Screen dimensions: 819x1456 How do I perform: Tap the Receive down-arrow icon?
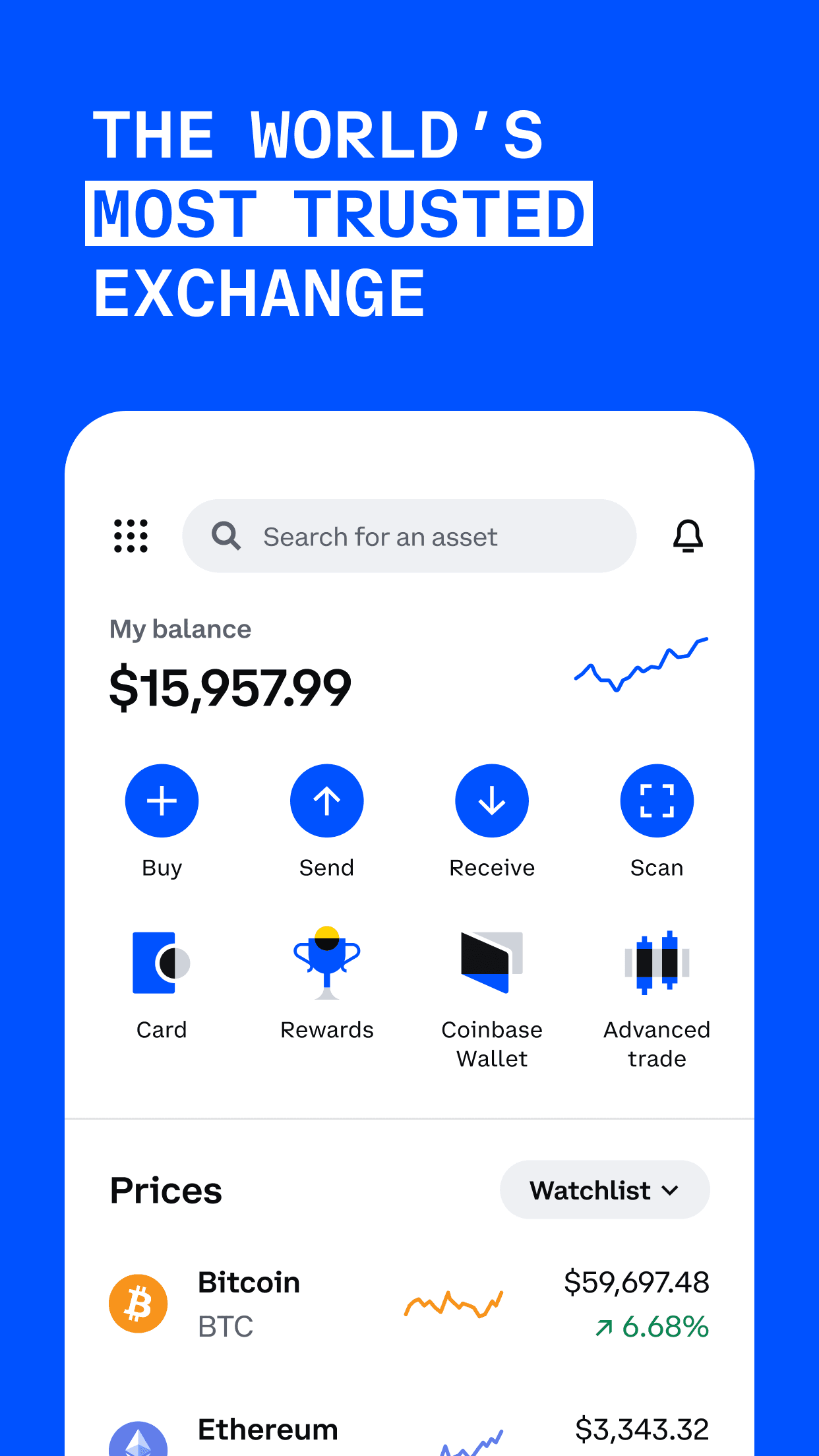(492, 800)
